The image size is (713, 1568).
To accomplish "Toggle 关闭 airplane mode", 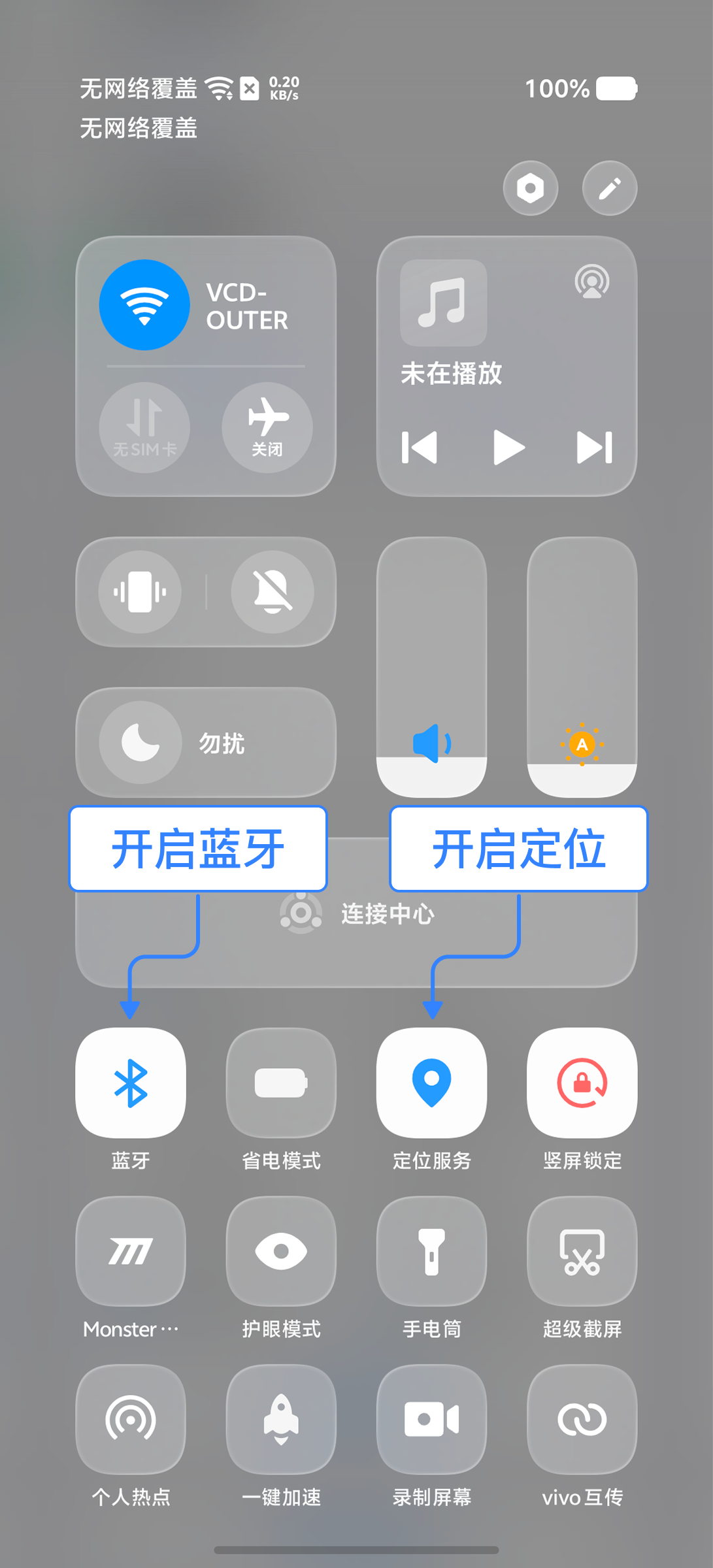I will pyautogui.click(x=267, y=428).
